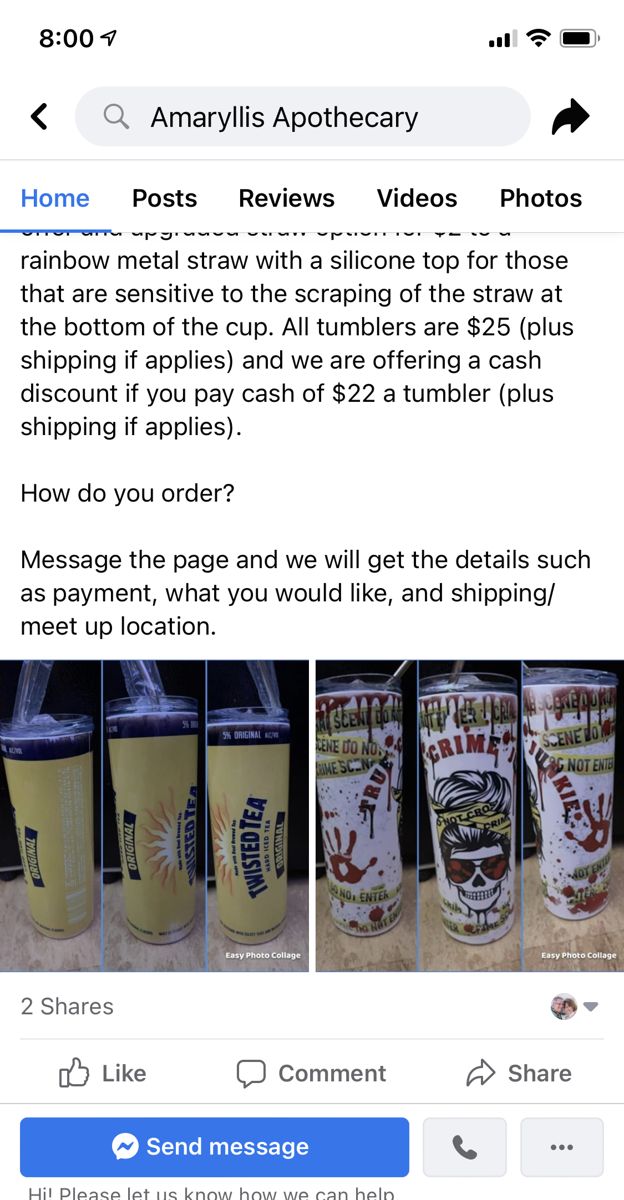Switch to the Posts tab
Viewport: 624px width, 1200px height.
tap(165, 198)
